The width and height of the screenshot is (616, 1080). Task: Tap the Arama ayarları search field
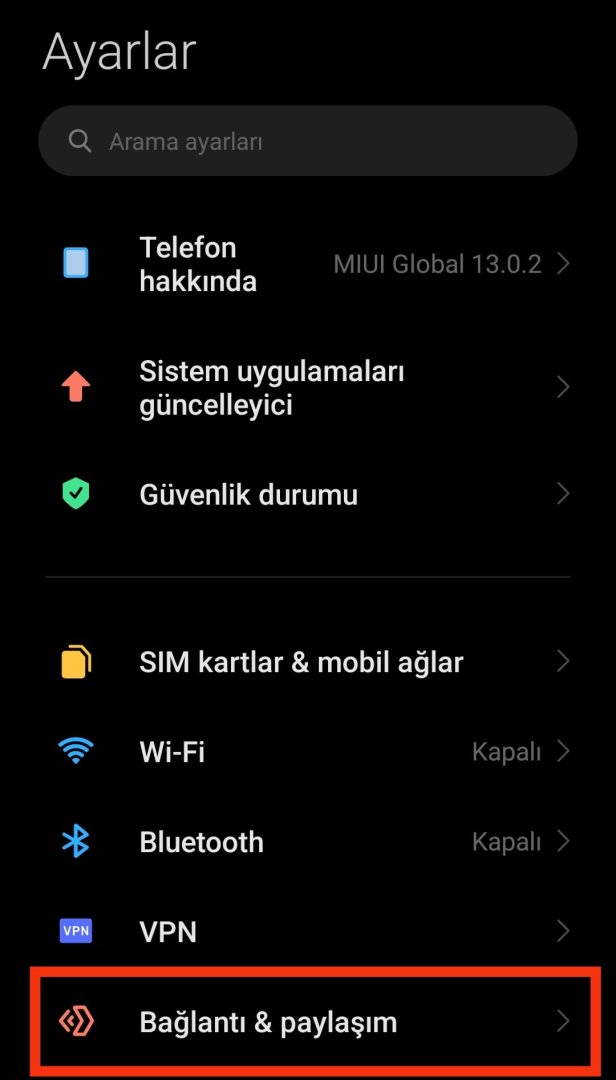tap(307, 142)
